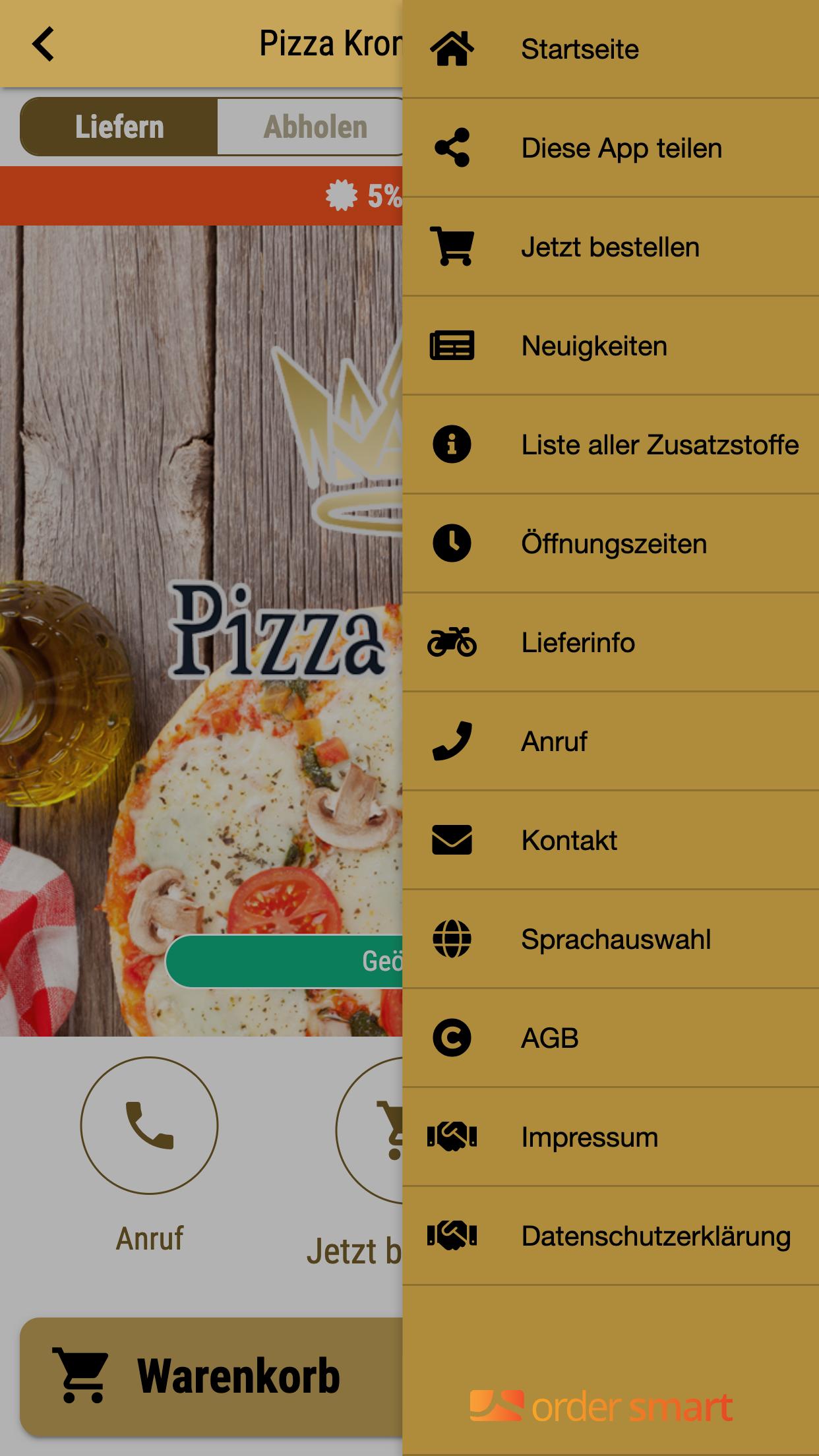The image size is (819, 1456).
Task: Open AGB
Action: pos(611,1038)
